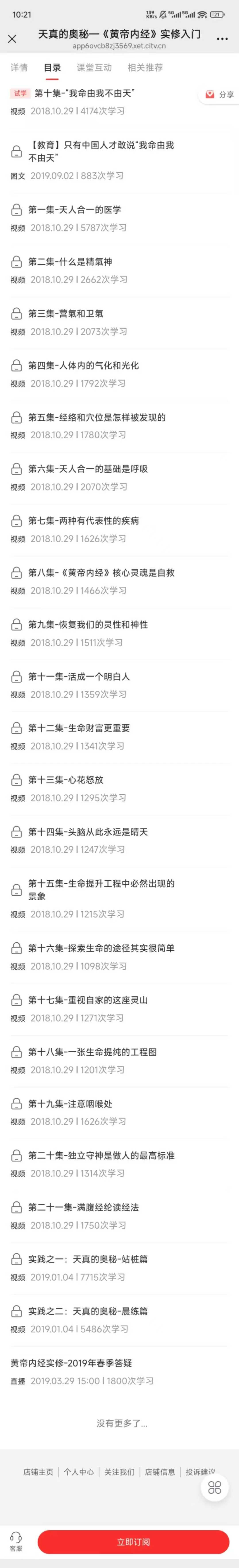Switch to the 课堂互动 tab
239x1568 pixels.
(94, 68)
